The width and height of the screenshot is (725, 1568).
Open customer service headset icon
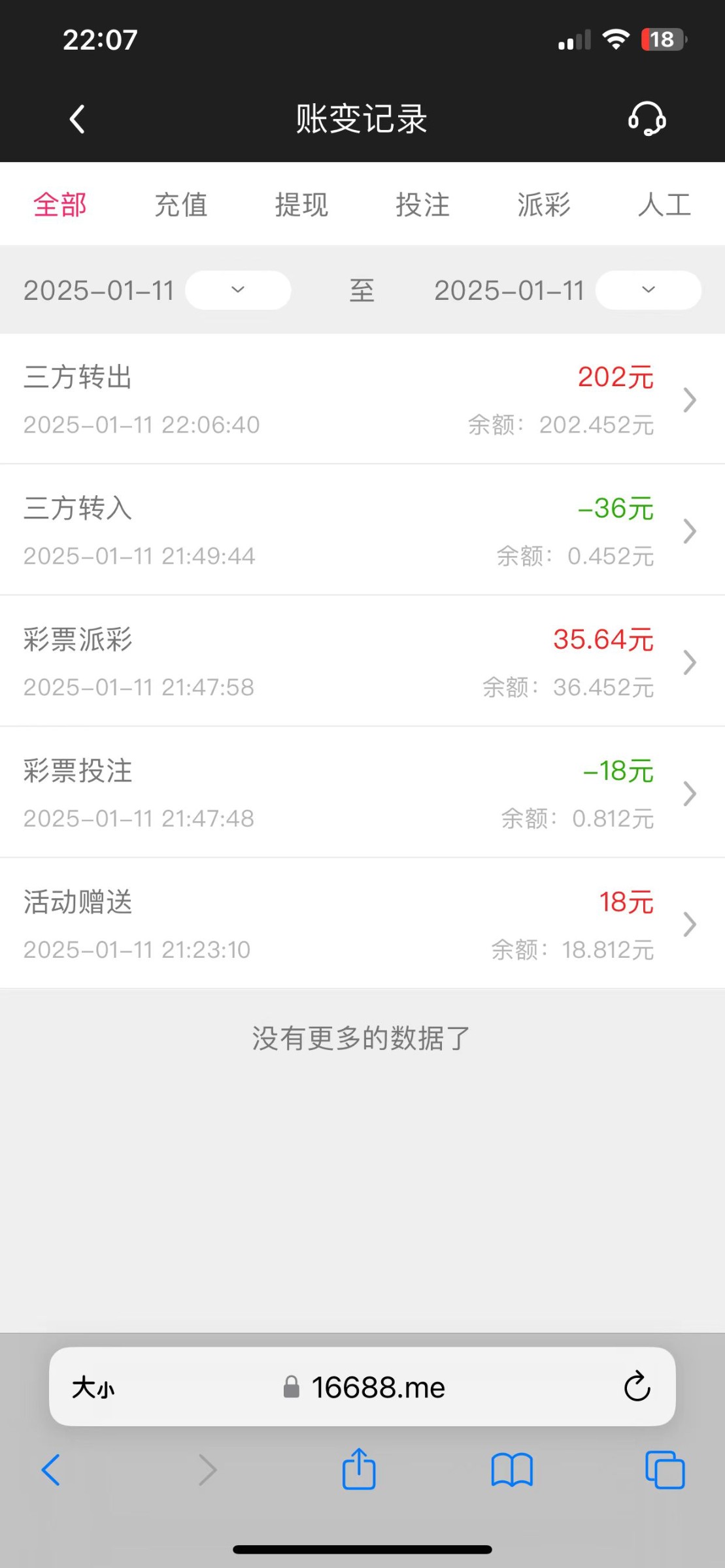pyautogui.click(x=647, y=119)
